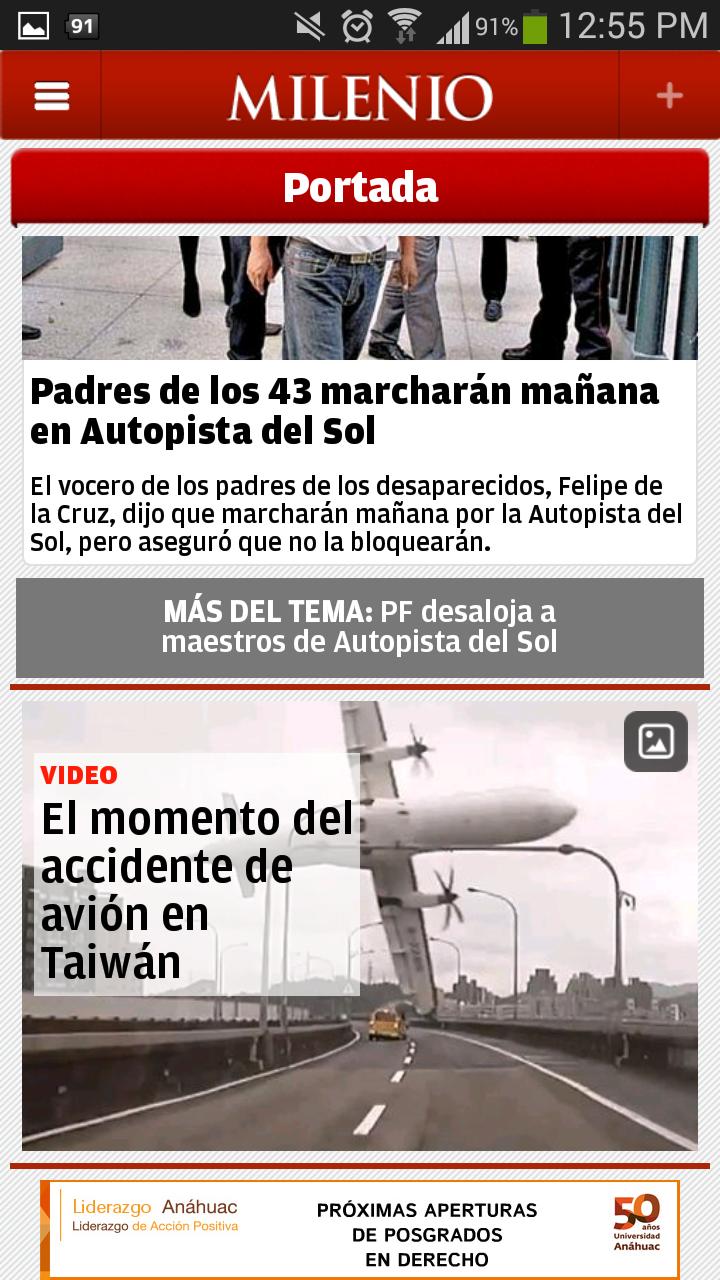Open the photo gallery icon on Taiwán video
The height and width of the screenshot is (1280, 720).
[655, 741]
